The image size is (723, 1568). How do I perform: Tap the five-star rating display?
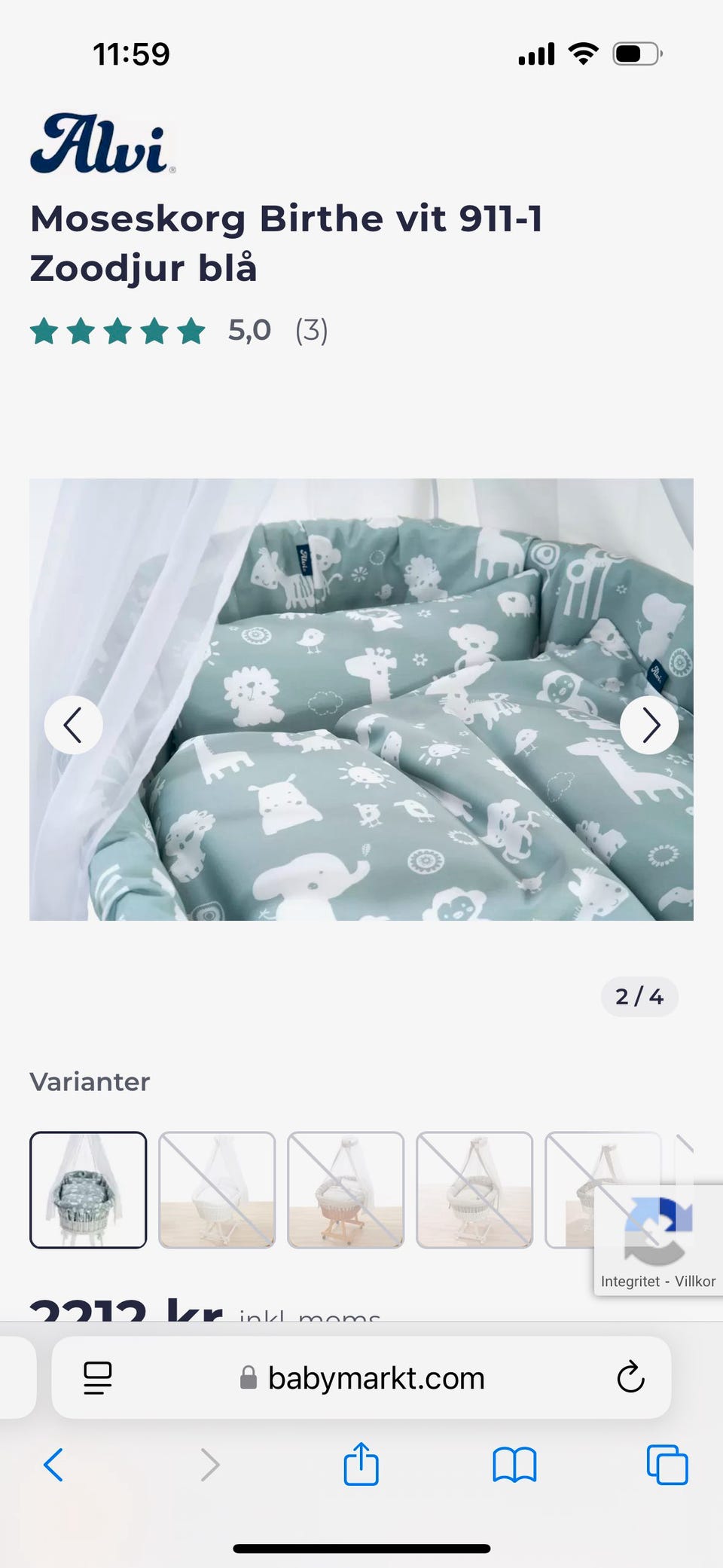coord(117,331)
